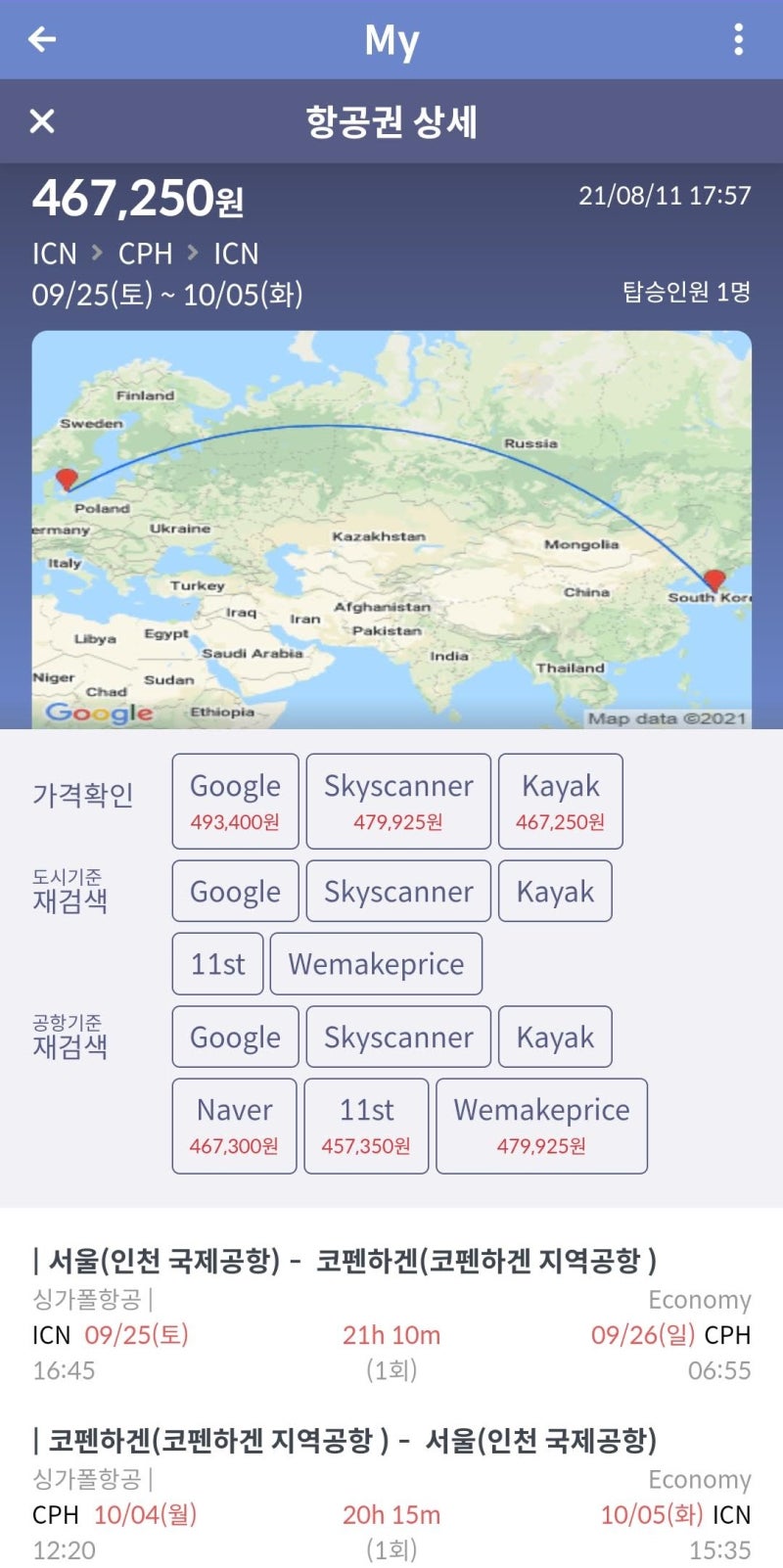The height and width of the screenshot is (1568, 783).
Task: Re-search by airport on Skyscanner
Action: pos(398,1037)
